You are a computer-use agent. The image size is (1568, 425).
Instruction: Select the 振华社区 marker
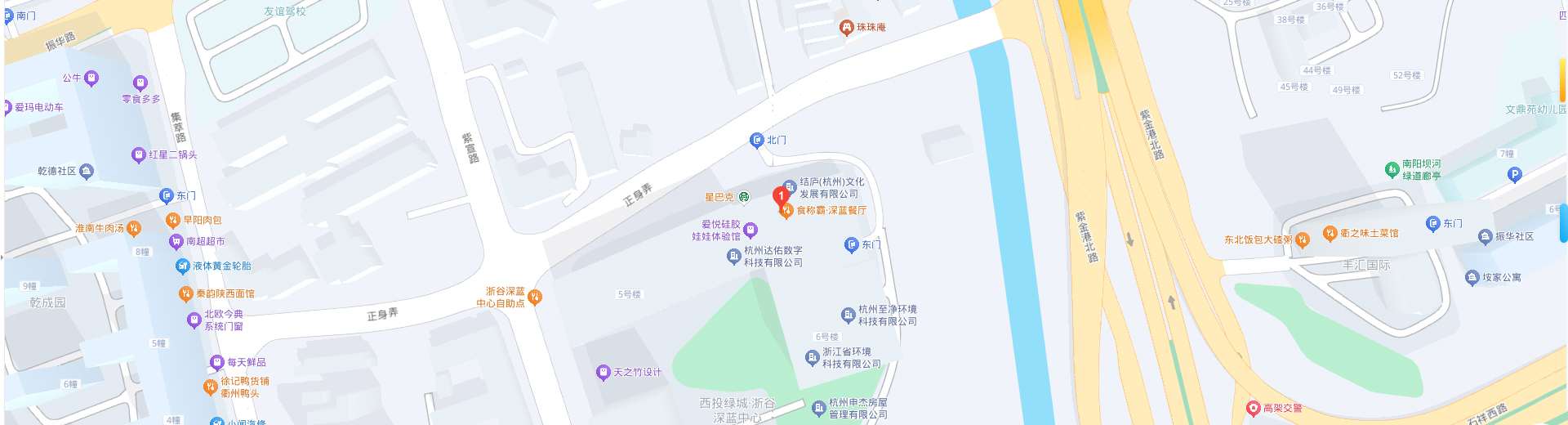pos(1486,237)
